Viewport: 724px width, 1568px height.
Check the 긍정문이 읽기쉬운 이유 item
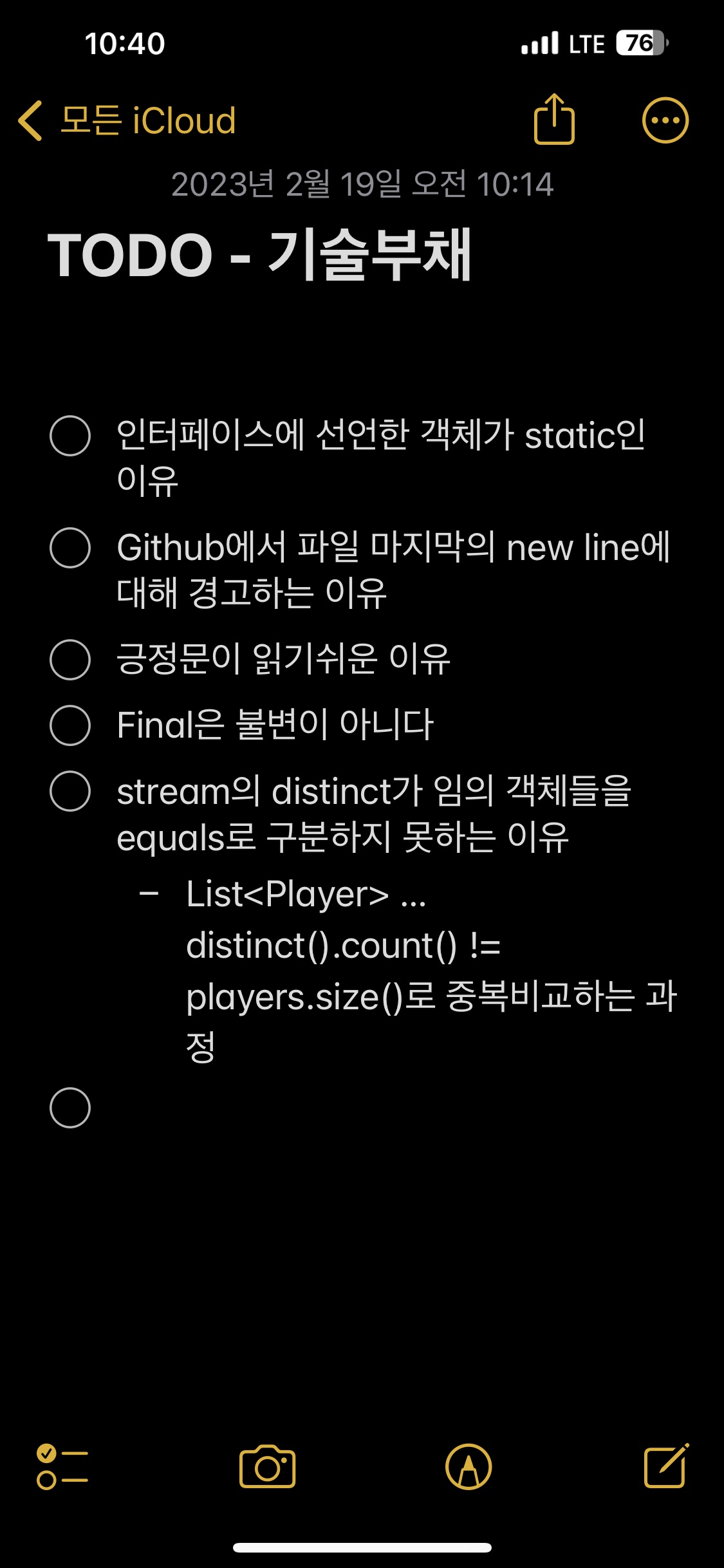[x=70, y=660]
